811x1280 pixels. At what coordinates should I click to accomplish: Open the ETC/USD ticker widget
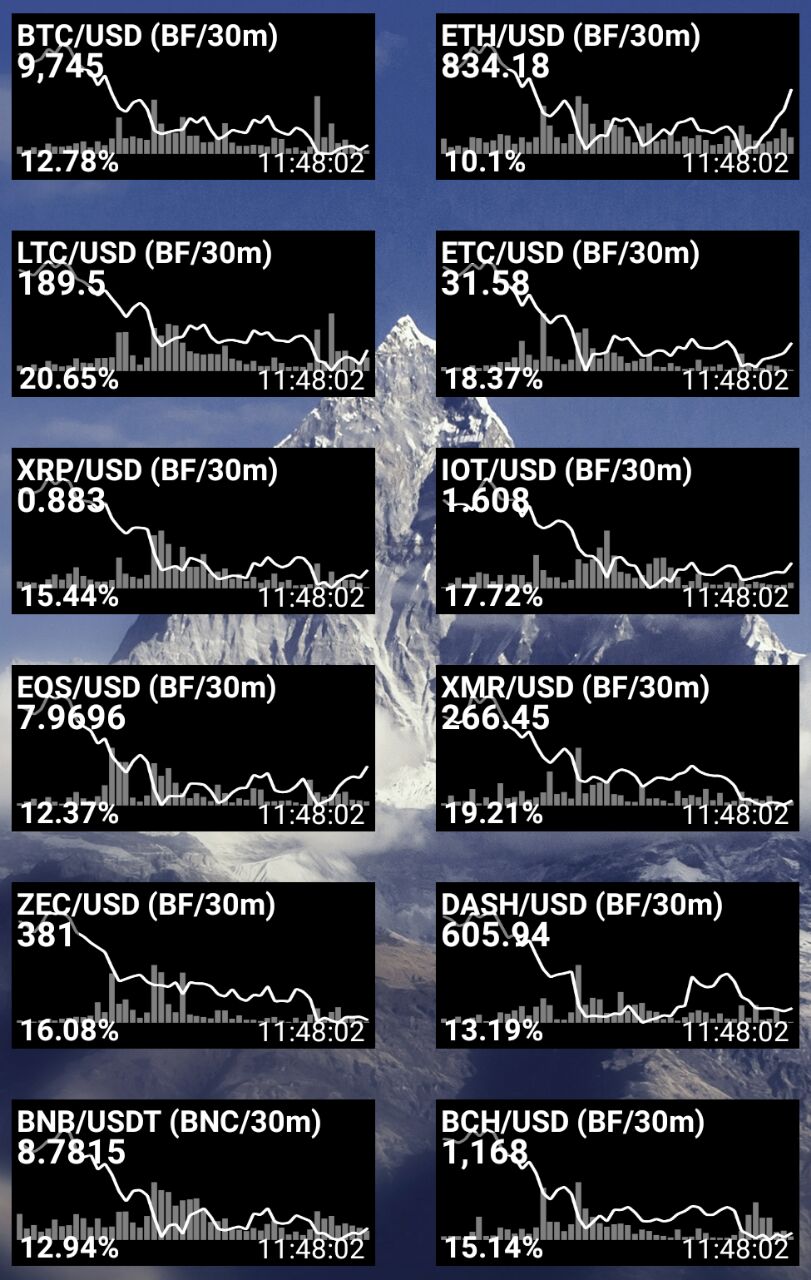[x=617, y=314]
